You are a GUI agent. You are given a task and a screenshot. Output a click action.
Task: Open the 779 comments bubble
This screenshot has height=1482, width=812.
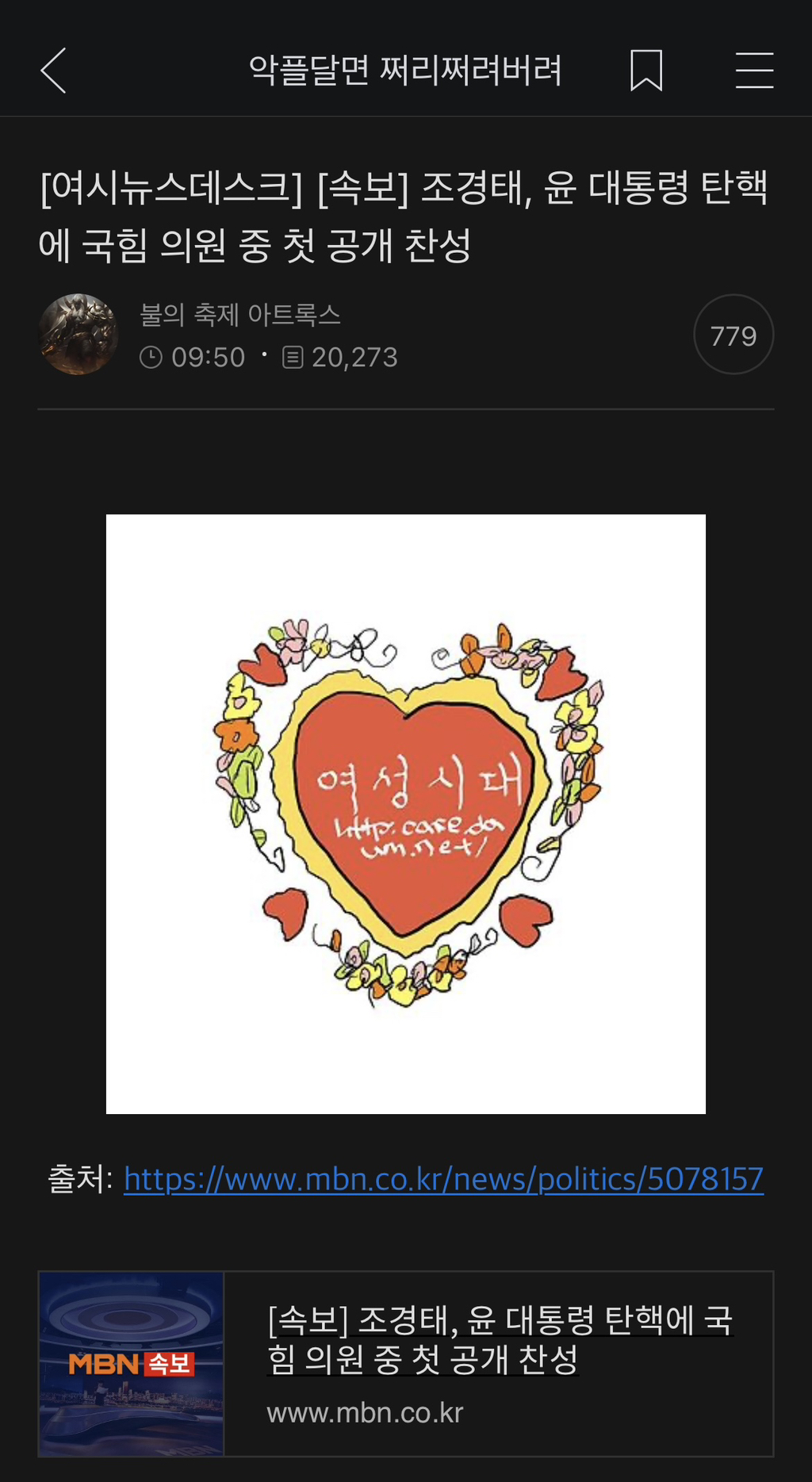733,335
